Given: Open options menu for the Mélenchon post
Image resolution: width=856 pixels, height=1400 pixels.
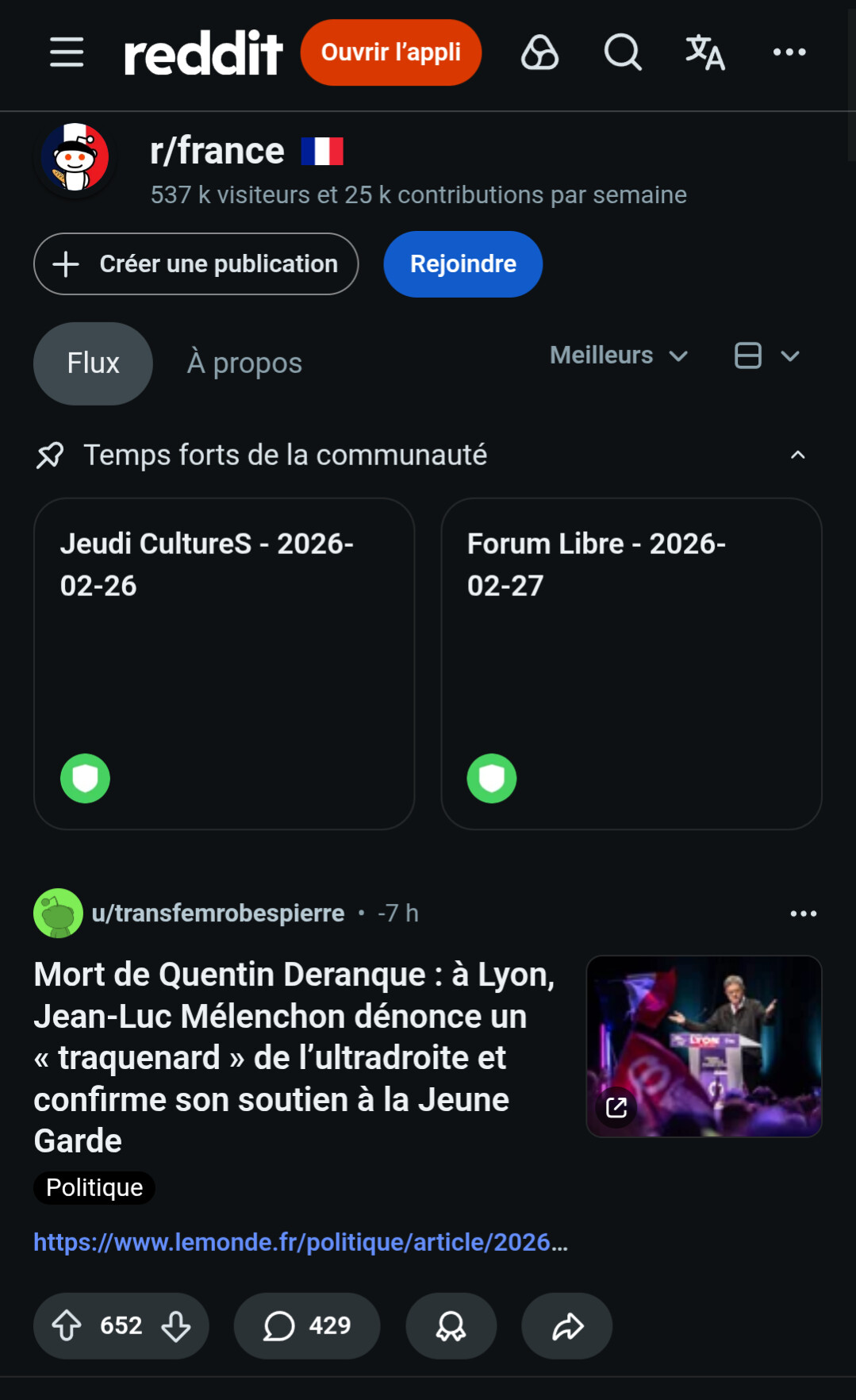Looking at the screenshot, I should 803,913.
